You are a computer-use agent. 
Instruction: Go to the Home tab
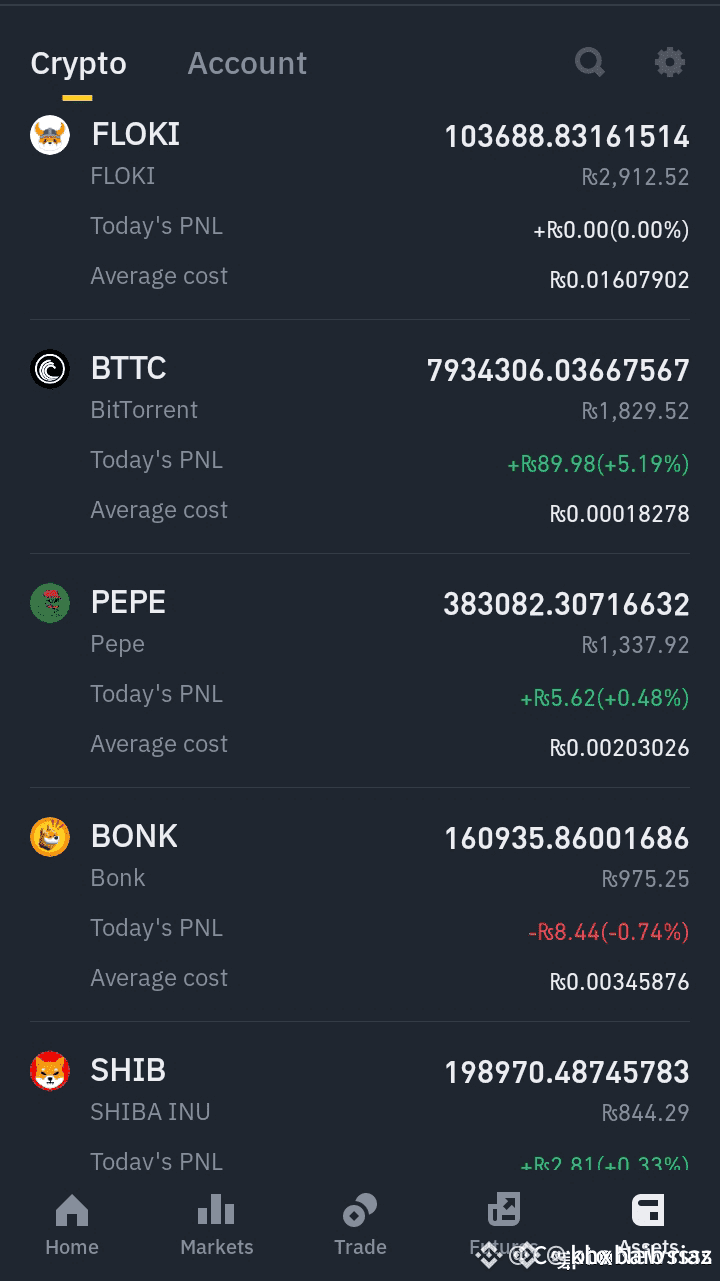coord(72,1225)
